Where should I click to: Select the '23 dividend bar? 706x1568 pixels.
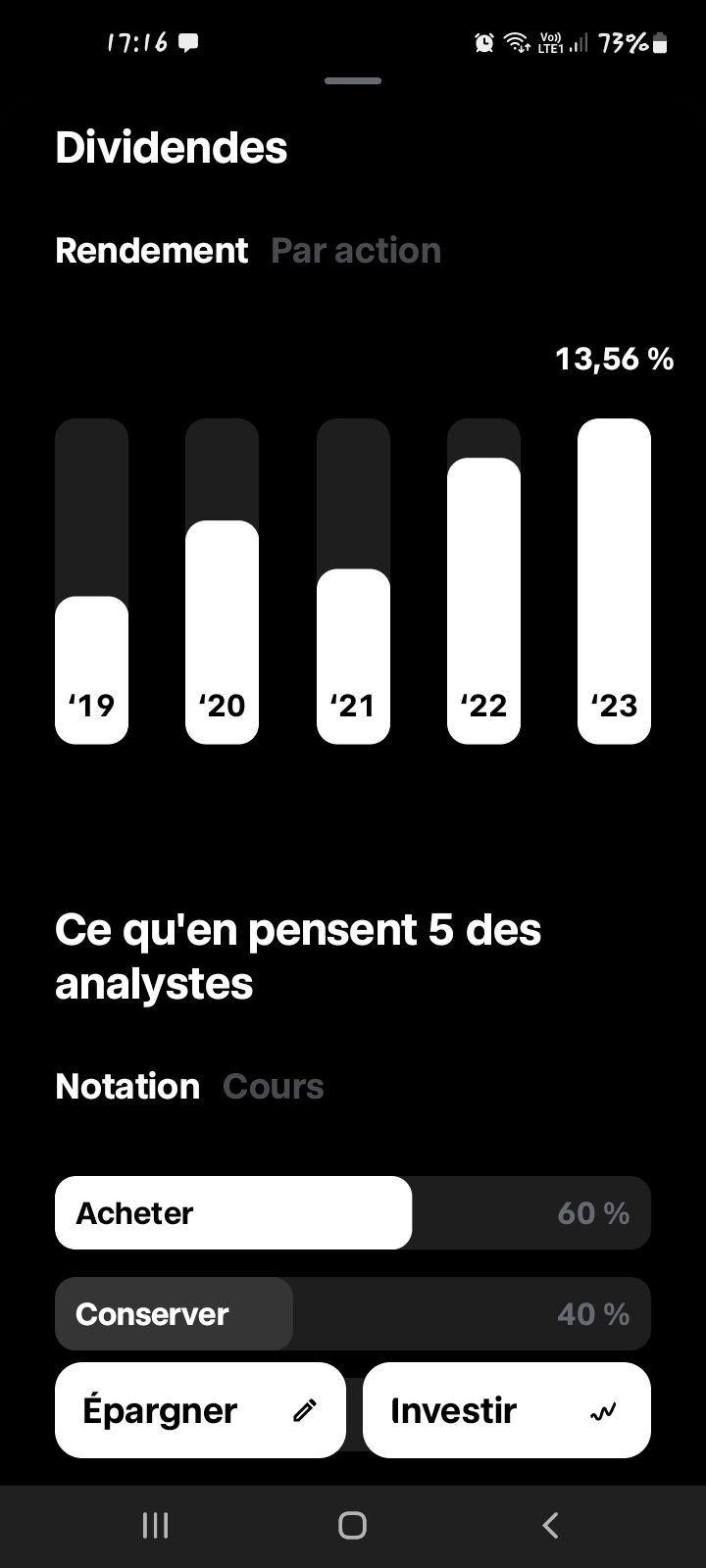click(x=615, y=581)
